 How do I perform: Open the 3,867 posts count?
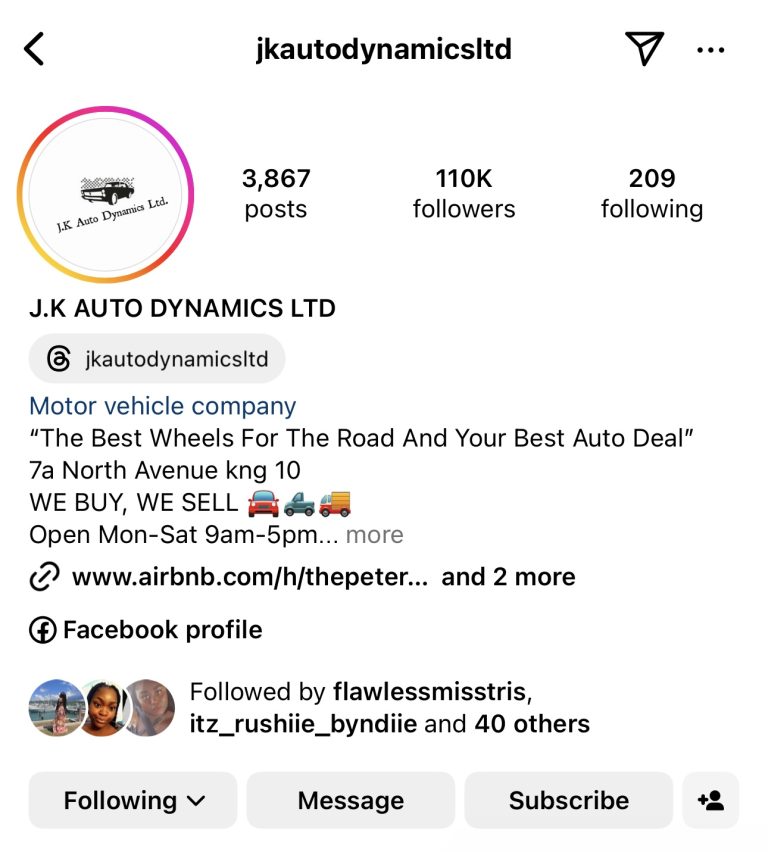pos(276,193)
